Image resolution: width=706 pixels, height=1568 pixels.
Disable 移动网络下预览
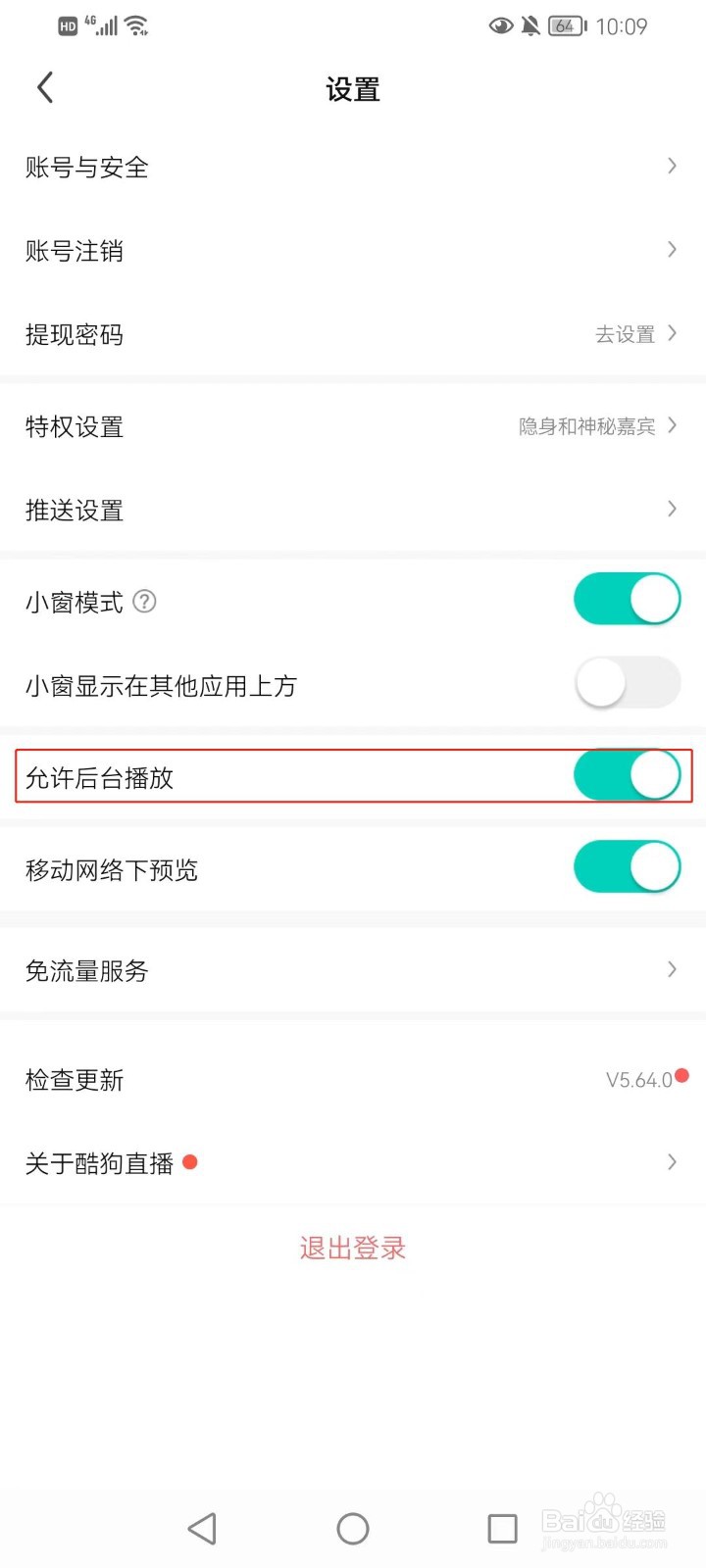627,866
